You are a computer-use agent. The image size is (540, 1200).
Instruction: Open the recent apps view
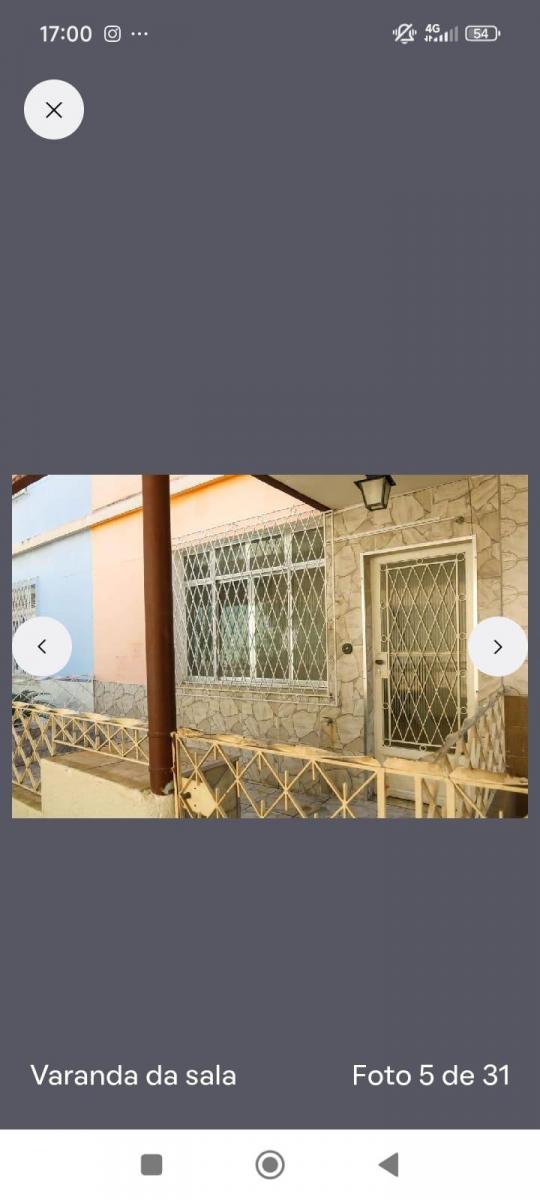click(x=151, y=1164)
